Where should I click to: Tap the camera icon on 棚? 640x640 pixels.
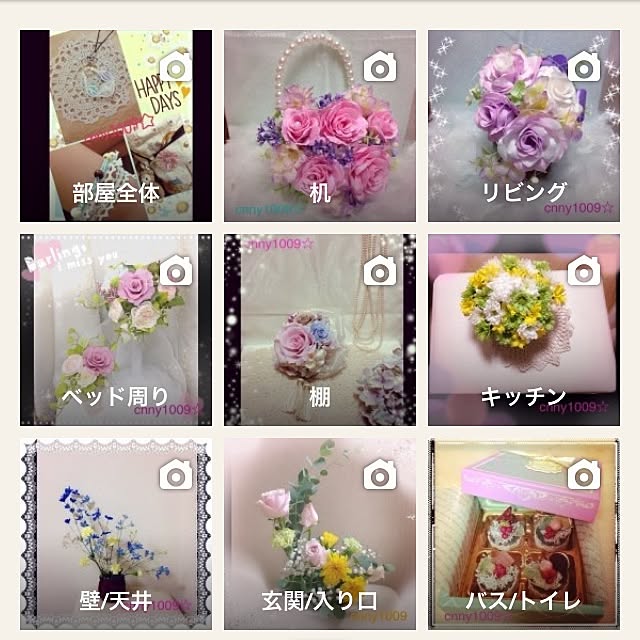[380, 270]
